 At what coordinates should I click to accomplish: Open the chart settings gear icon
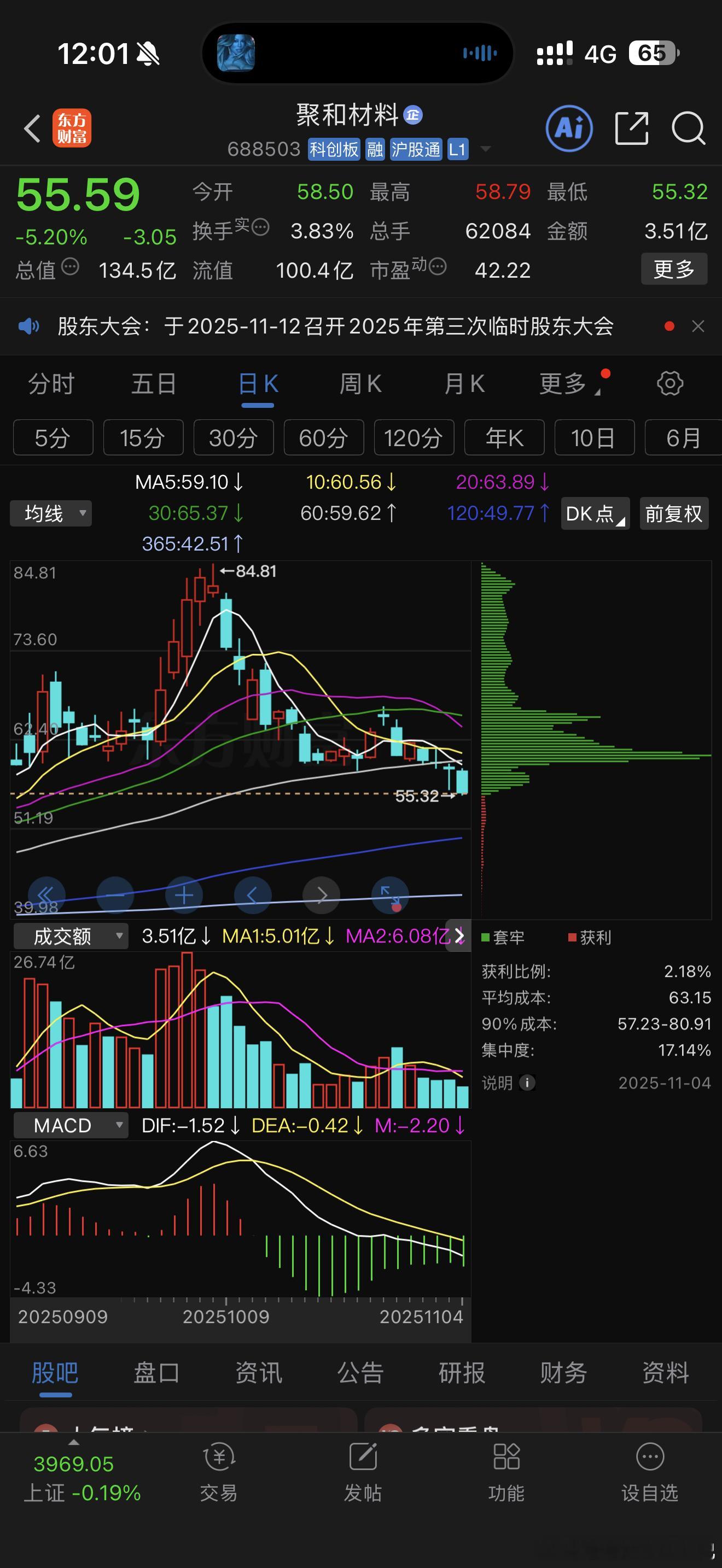click(x=669, y=383)
